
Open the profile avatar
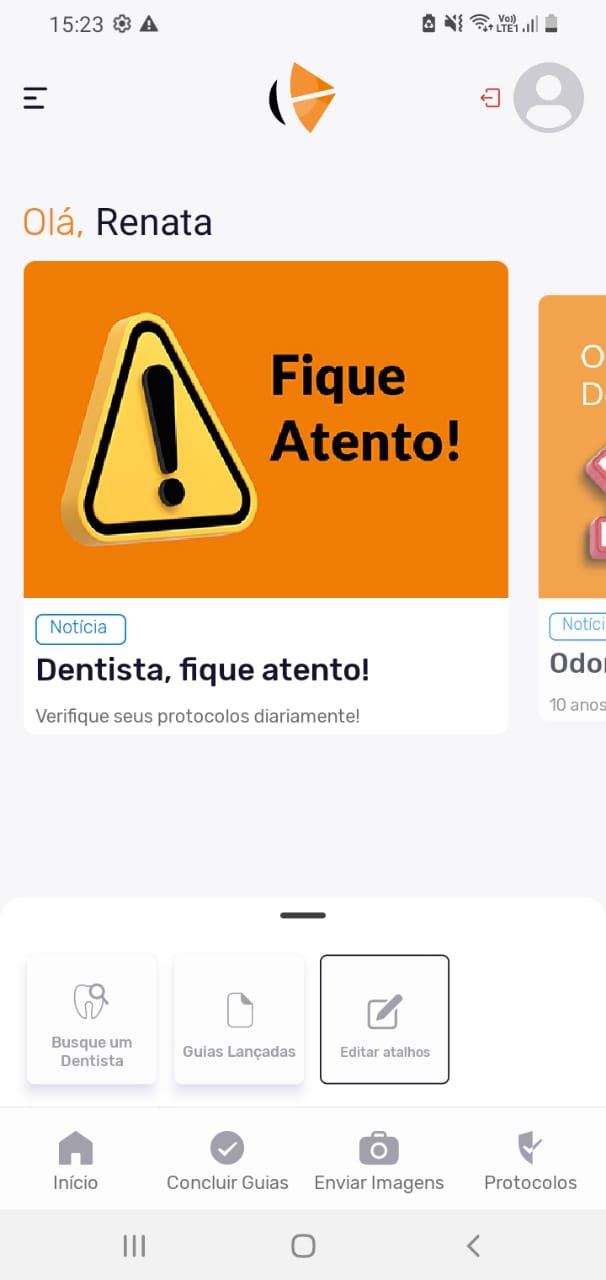548,98
